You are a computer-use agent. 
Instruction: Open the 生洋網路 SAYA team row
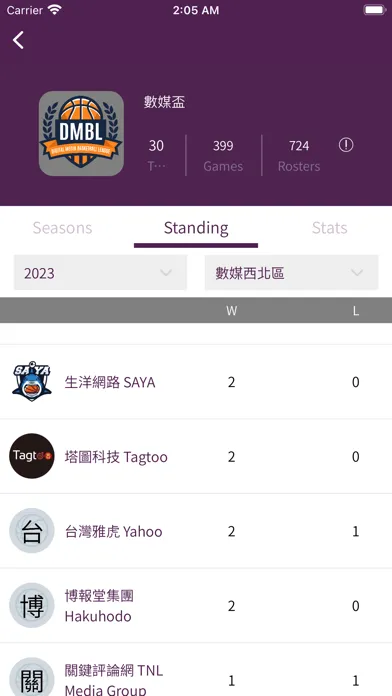(196, 382)
